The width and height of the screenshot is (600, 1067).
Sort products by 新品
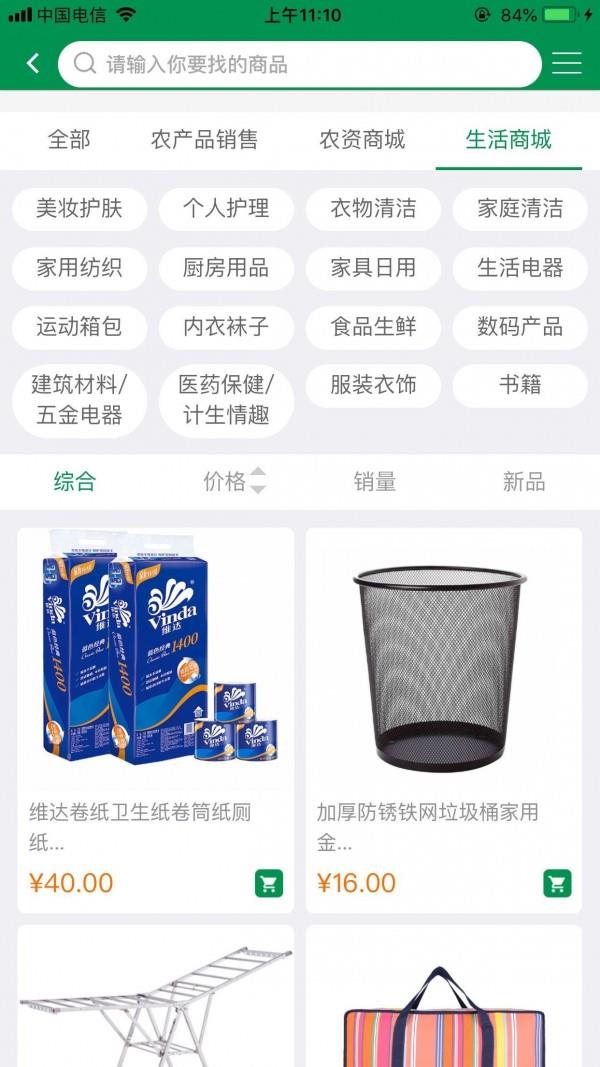coord(524,482)
